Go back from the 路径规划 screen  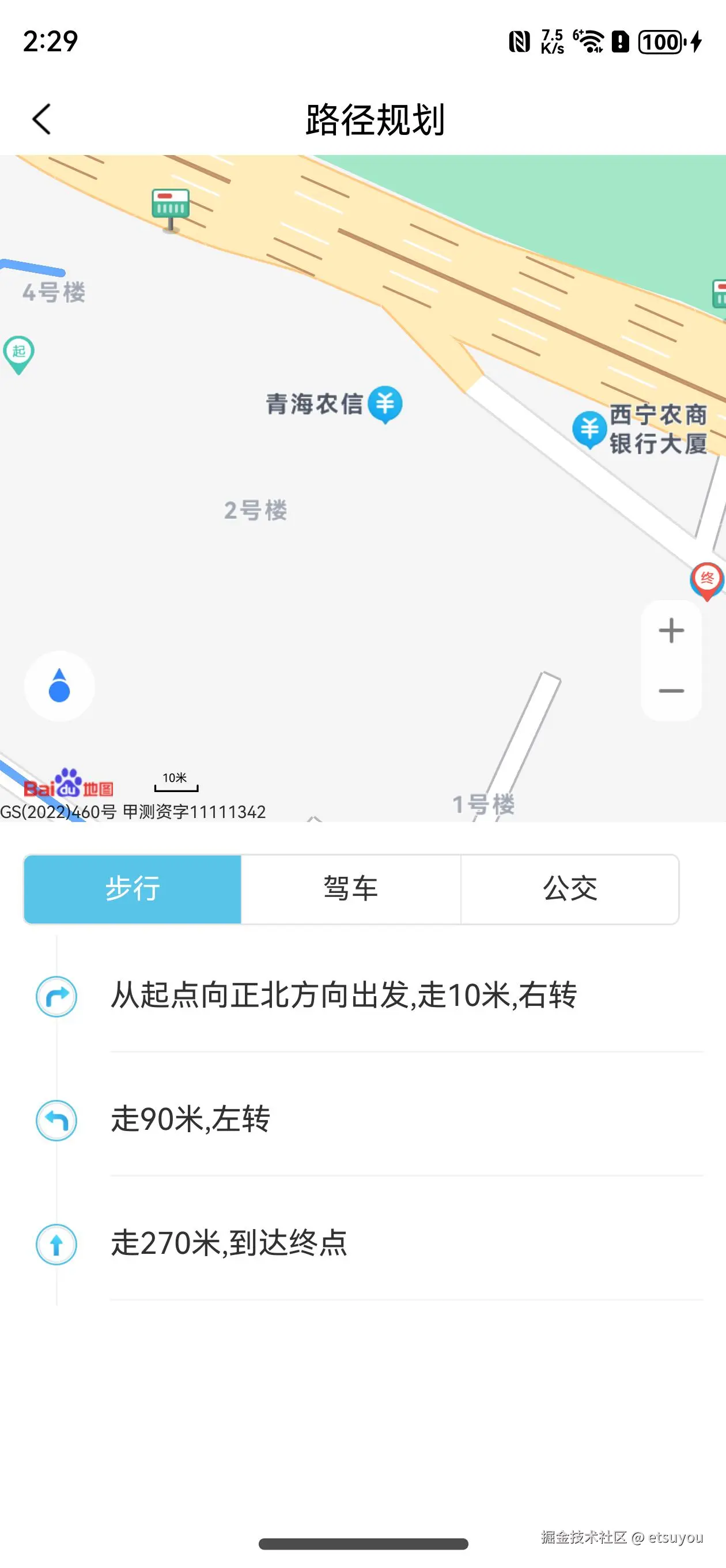(41, 119)
